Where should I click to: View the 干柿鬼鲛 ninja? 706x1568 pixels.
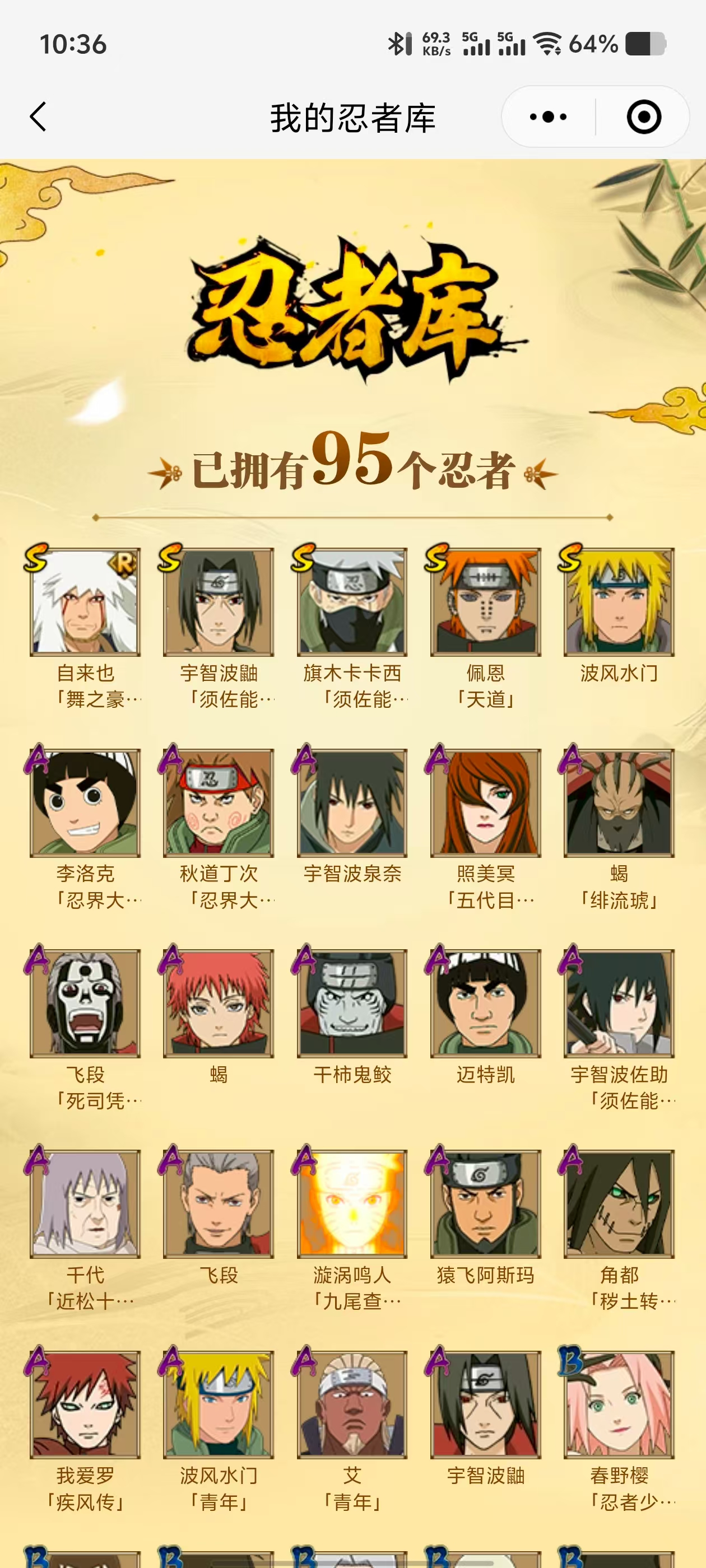(352, 1003)
